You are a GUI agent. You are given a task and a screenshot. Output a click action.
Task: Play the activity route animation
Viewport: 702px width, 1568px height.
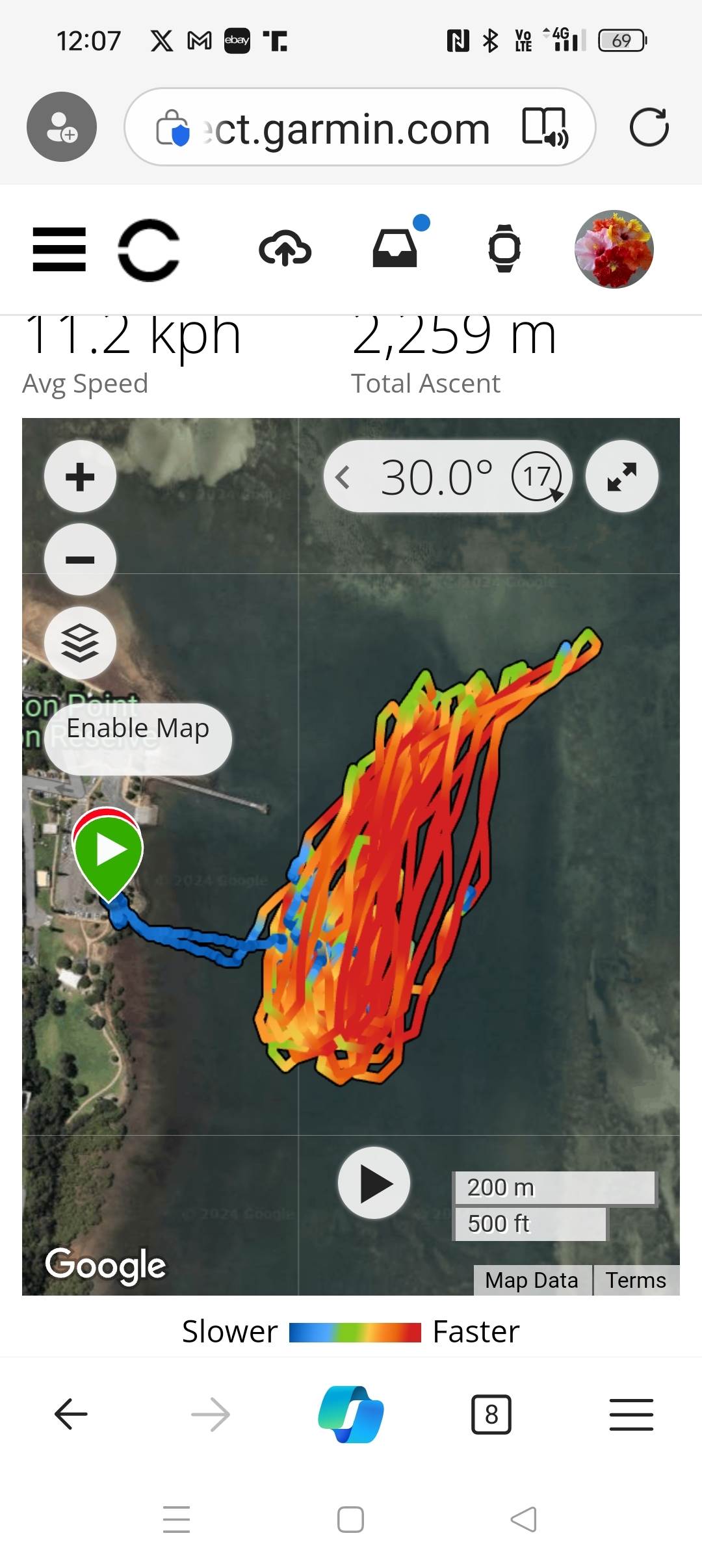pos(374,1183)
